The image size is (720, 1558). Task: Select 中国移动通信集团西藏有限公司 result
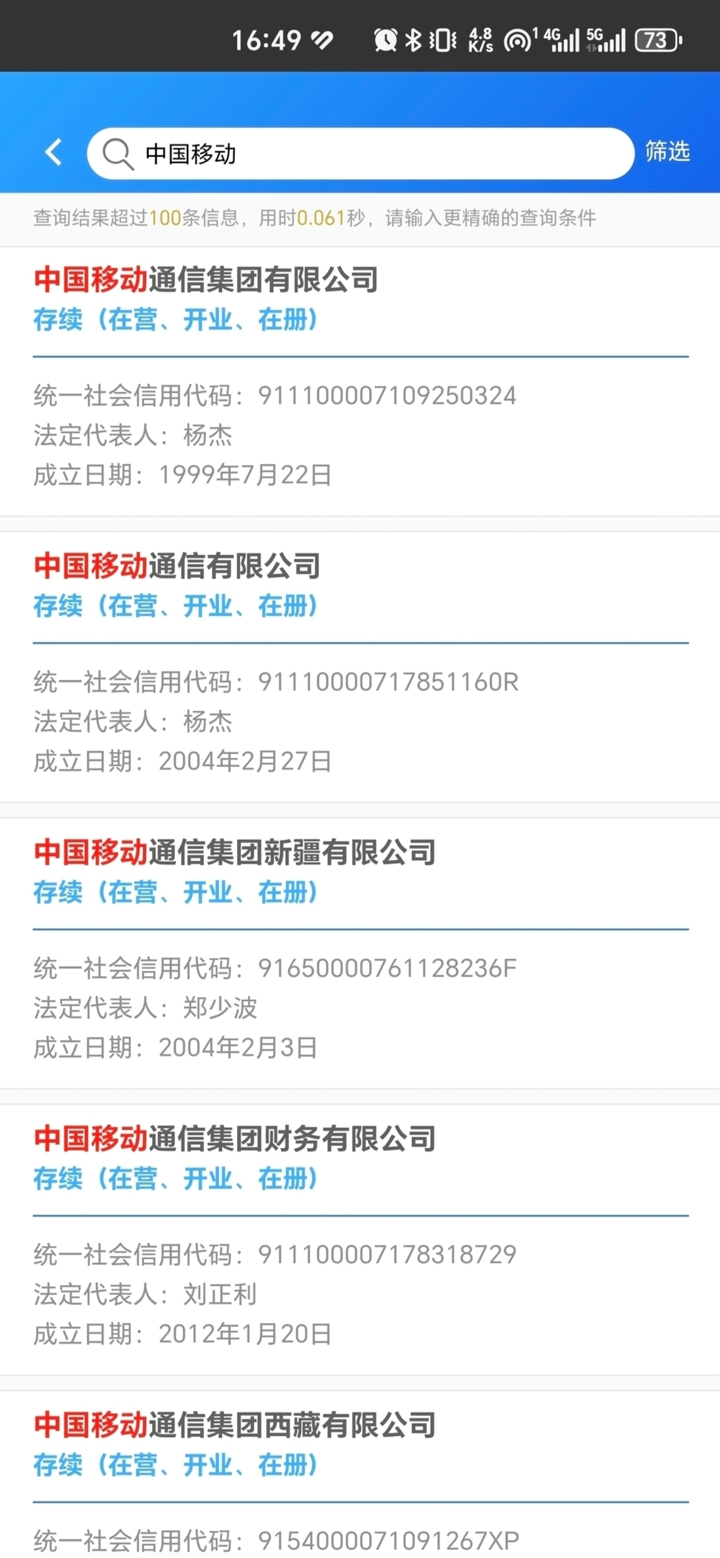tap(235, 1425)
